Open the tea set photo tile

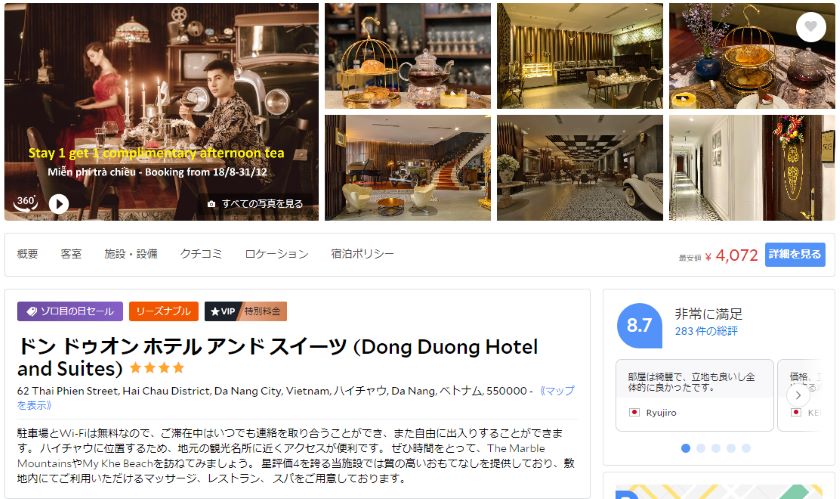tap(407, 56)
